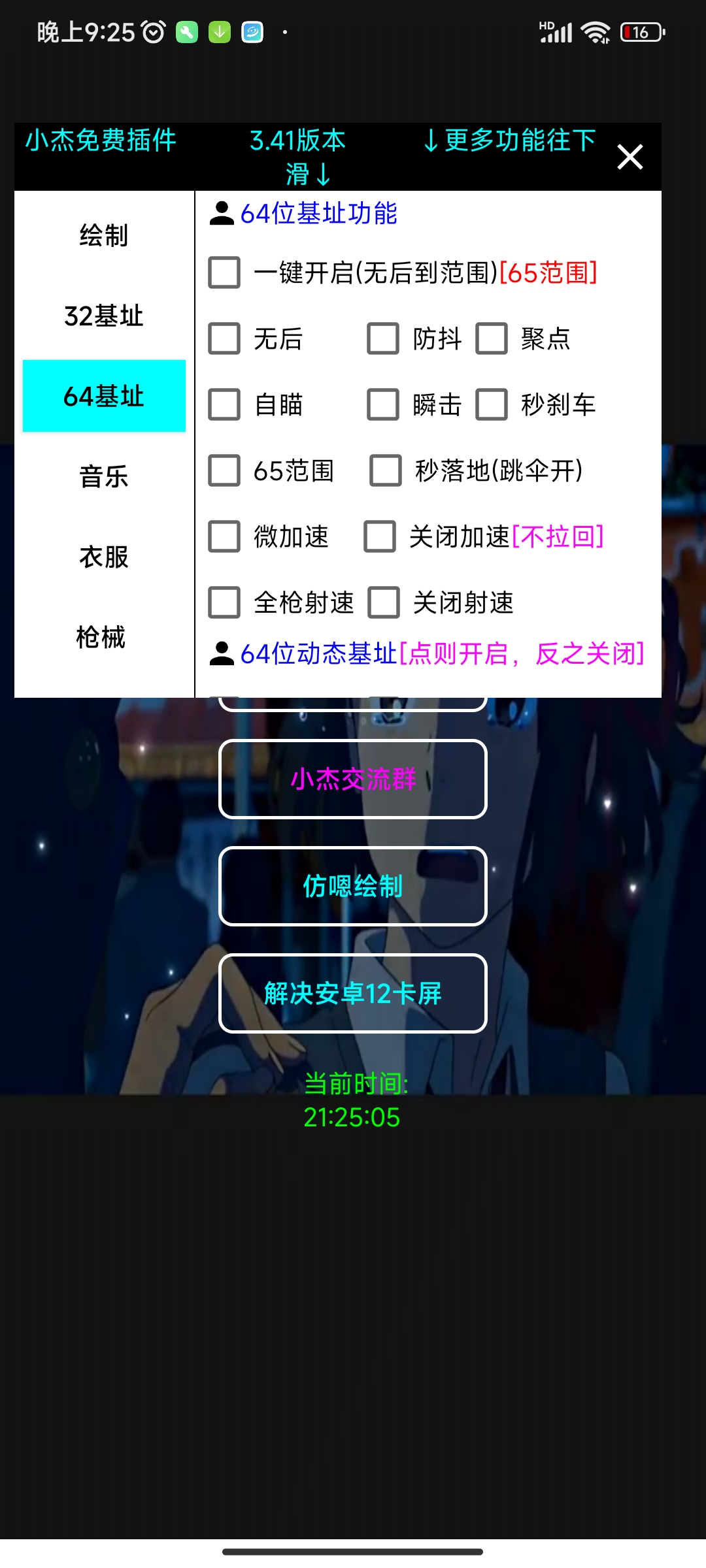Enable the 65范围 checkbox
This screenshot has height=1568, width=706.
pyautogui.click(x=224, y=470)
